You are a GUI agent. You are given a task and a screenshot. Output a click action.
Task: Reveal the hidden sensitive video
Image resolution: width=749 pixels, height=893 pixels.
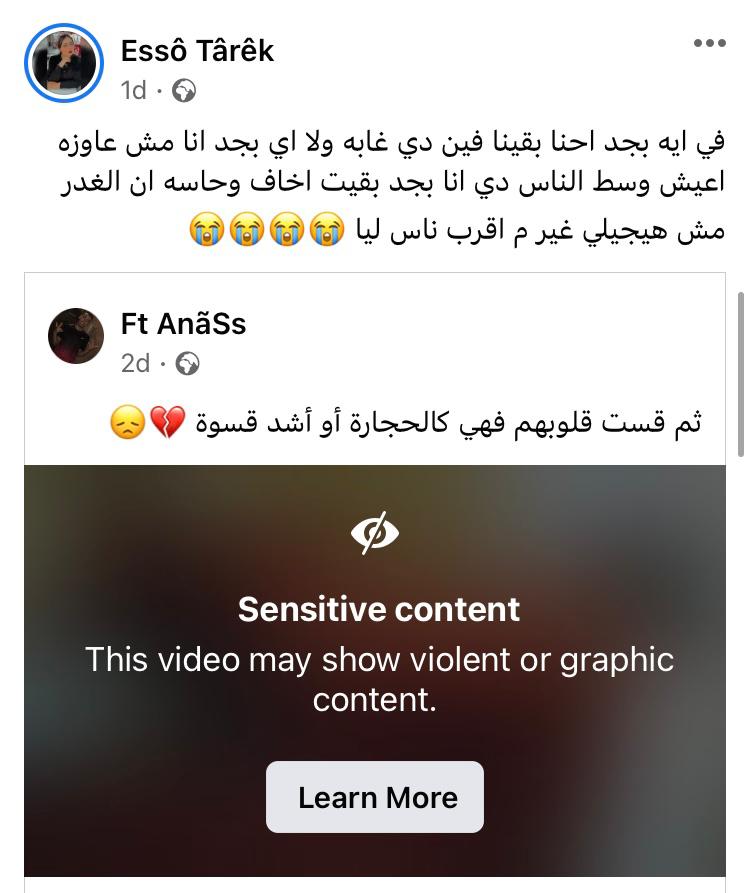(375, 535)
